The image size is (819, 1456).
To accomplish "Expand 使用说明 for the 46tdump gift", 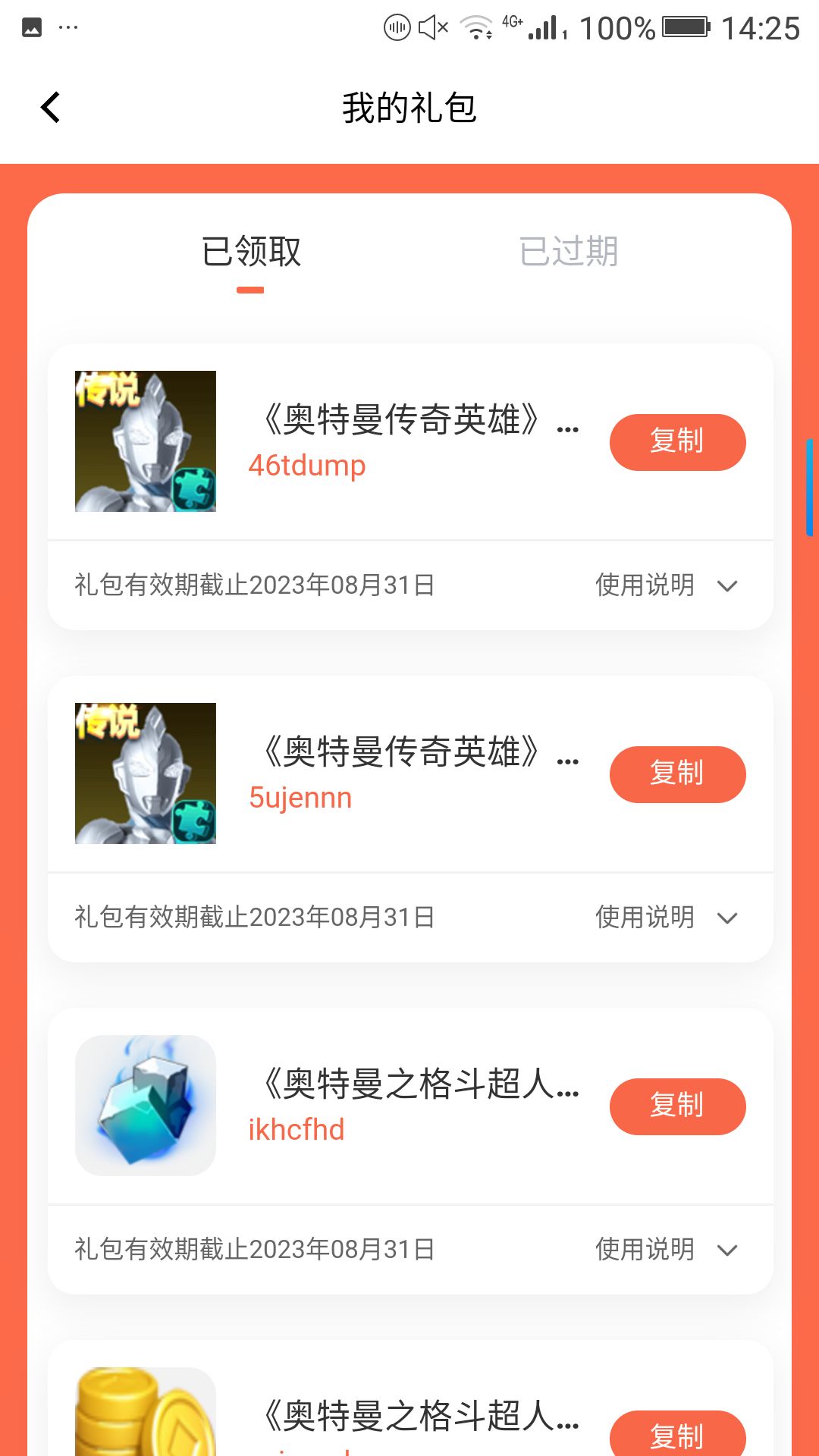I will pyautogui.click(x=666, y=585).
